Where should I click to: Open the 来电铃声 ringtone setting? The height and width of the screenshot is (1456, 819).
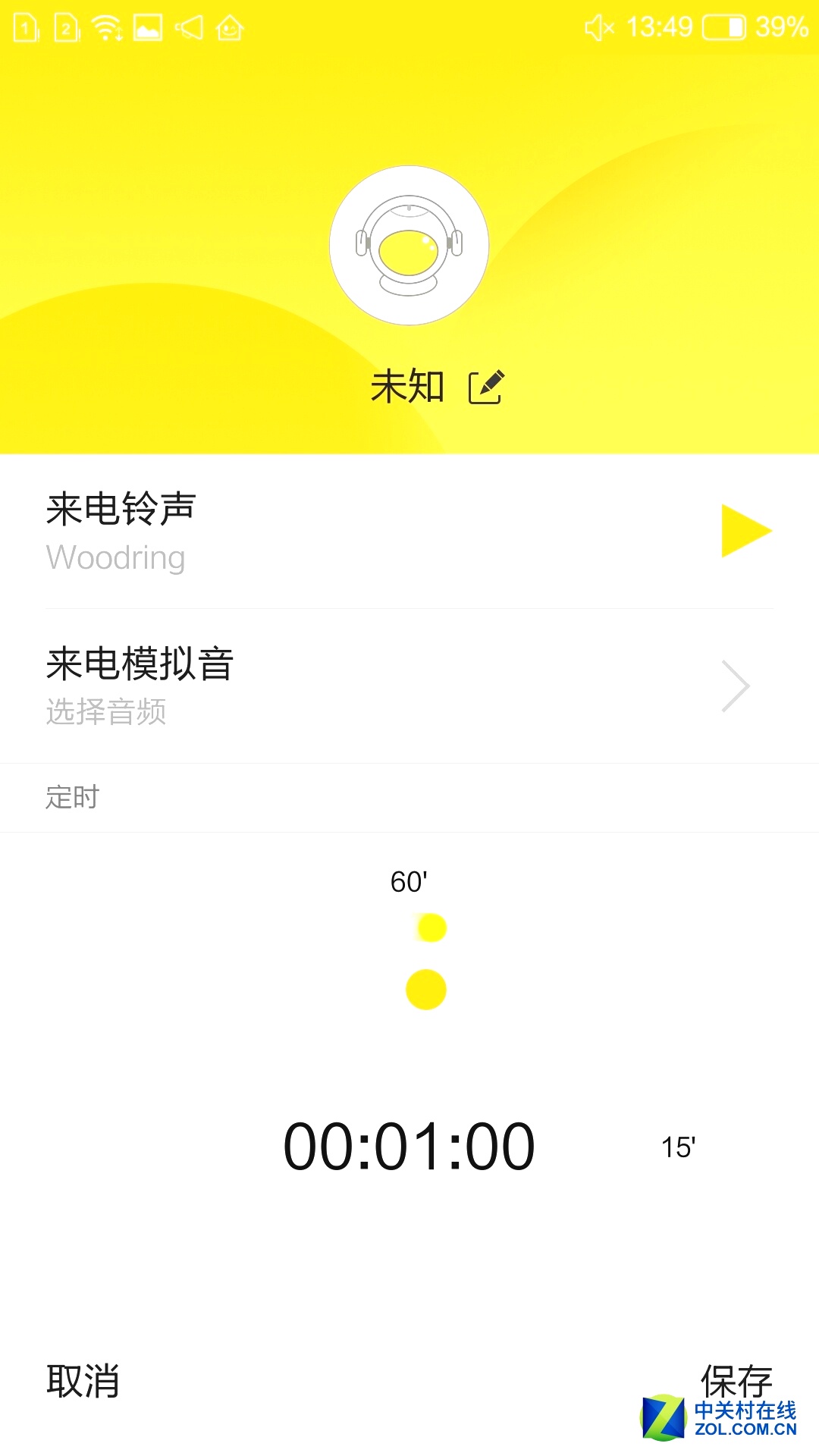coord(303,531)
